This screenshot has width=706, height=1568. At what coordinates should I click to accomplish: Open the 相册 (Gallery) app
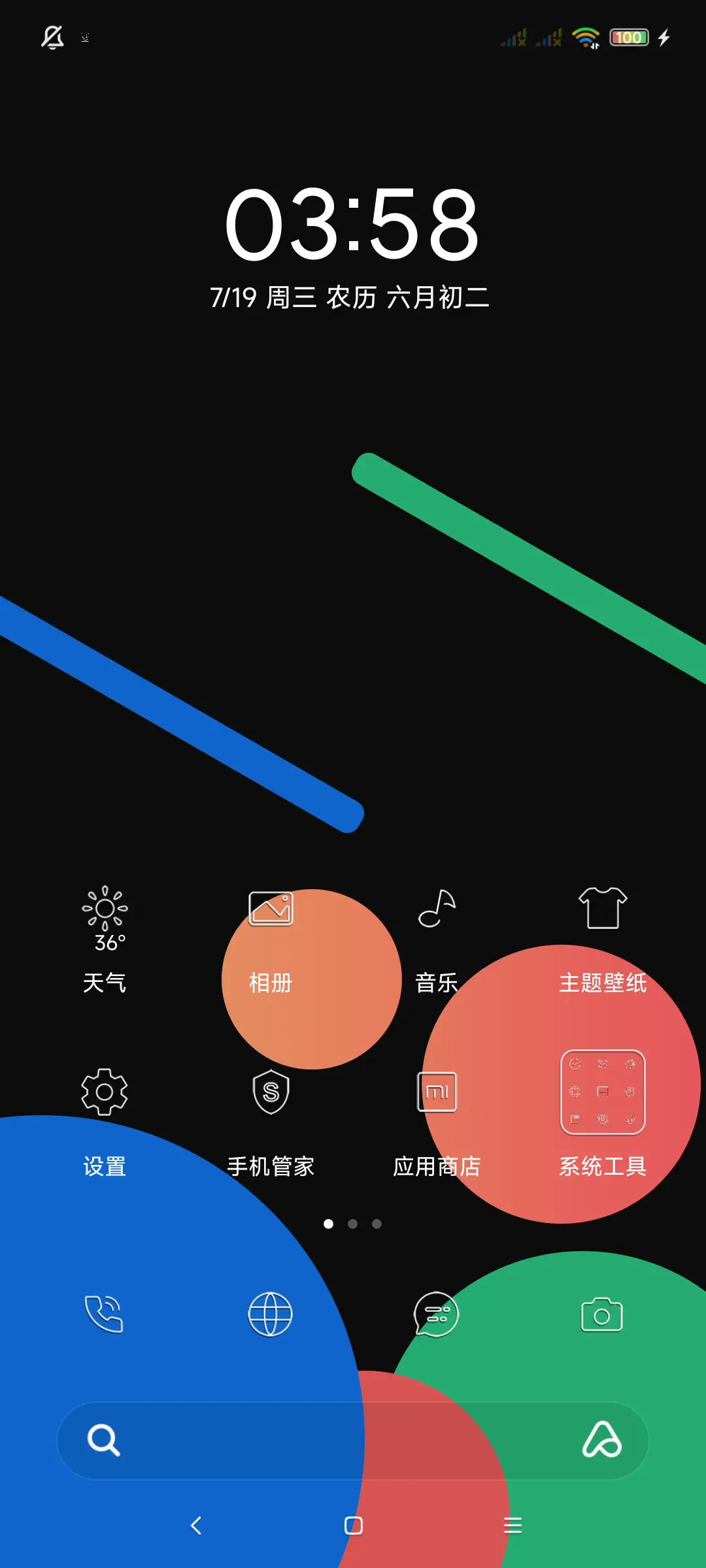tap(270, 908)
